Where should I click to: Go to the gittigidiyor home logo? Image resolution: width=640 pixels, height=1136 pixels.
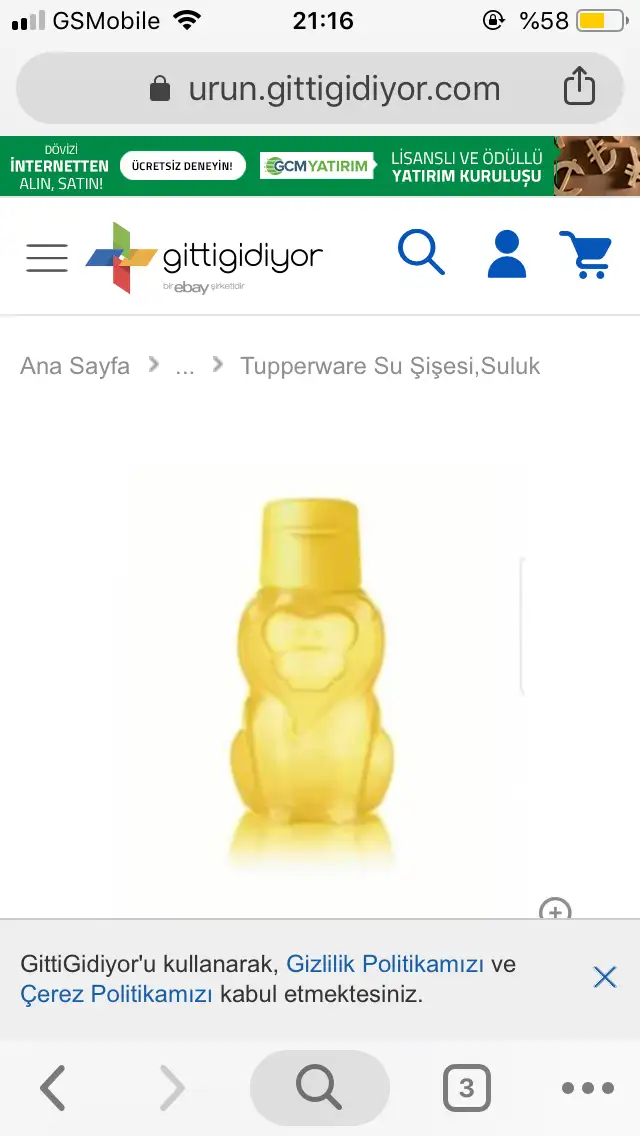[x=205, y=257]
